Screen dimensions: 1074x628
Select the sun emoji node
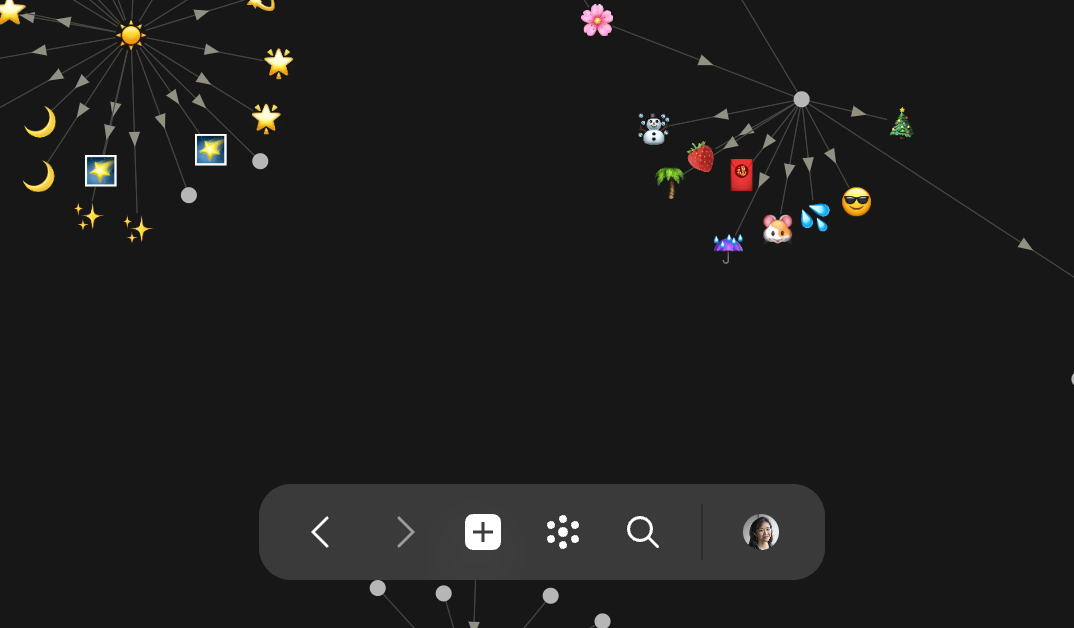(x=131, y=34)
